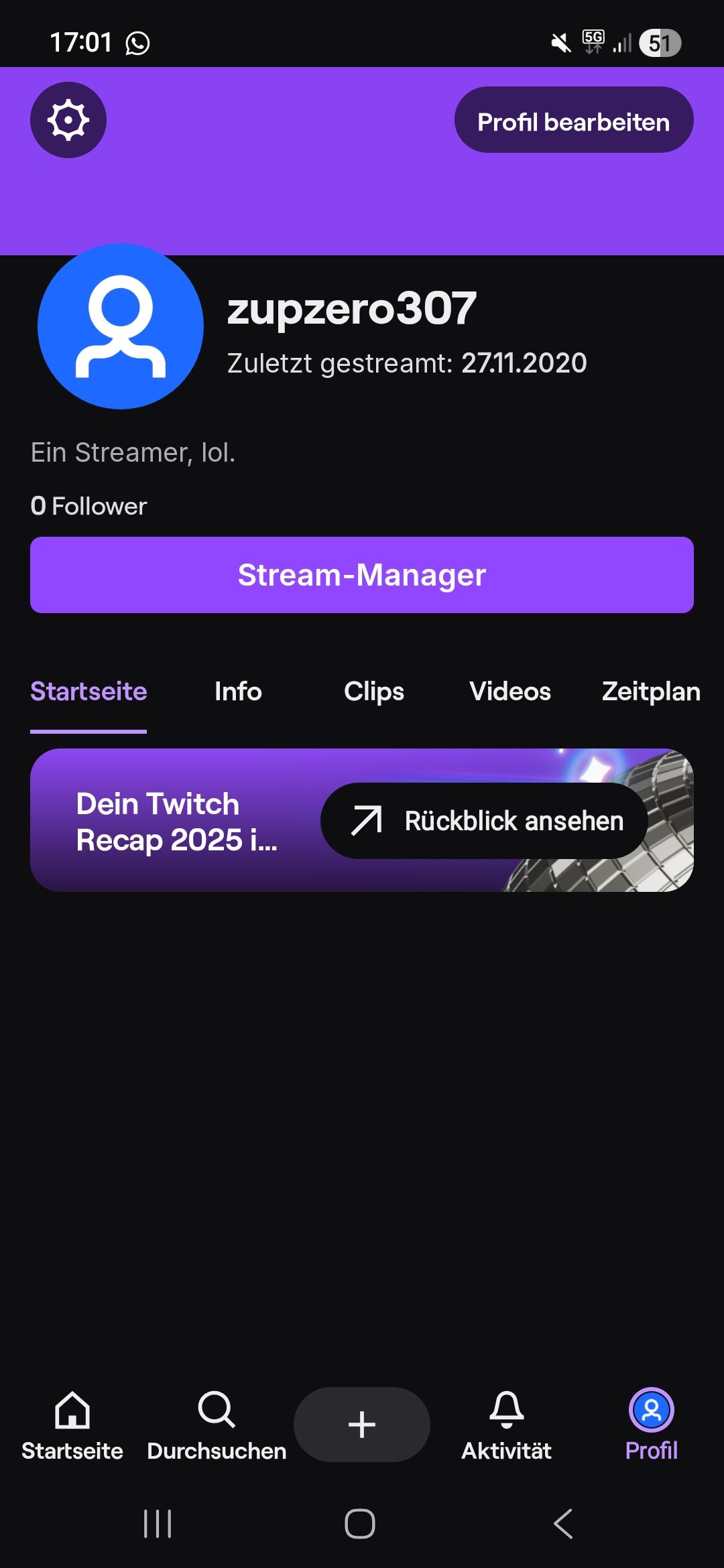Open the Profil tab in bottom navigation
Image resolution: width=724 pixels, height=1568 pixels.
click(651, 1425)
